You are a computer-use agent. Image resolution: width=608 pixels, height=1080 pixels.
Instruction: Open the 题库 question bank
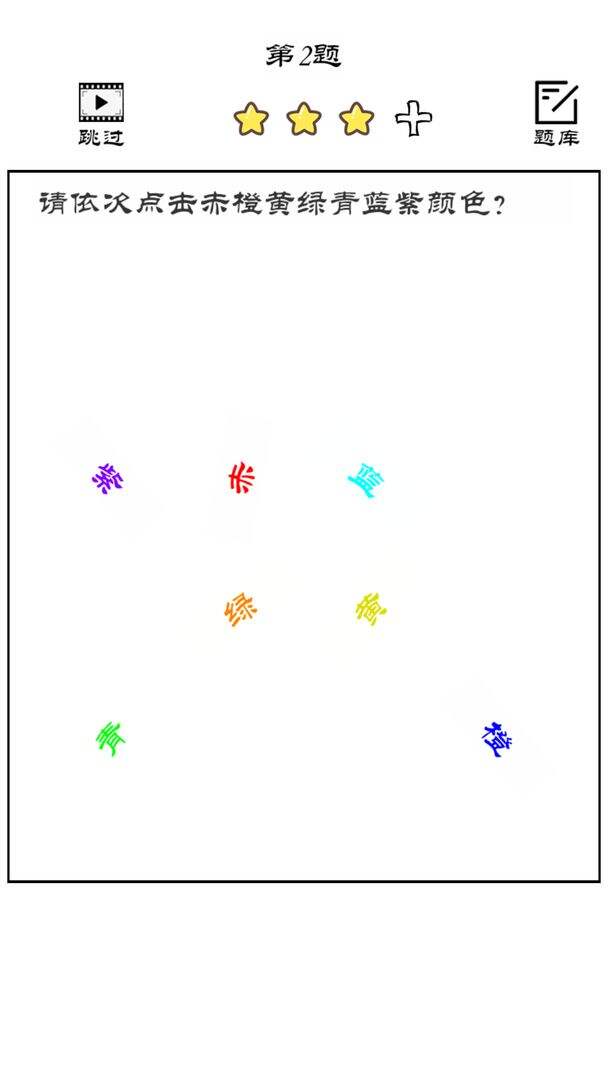556,113
